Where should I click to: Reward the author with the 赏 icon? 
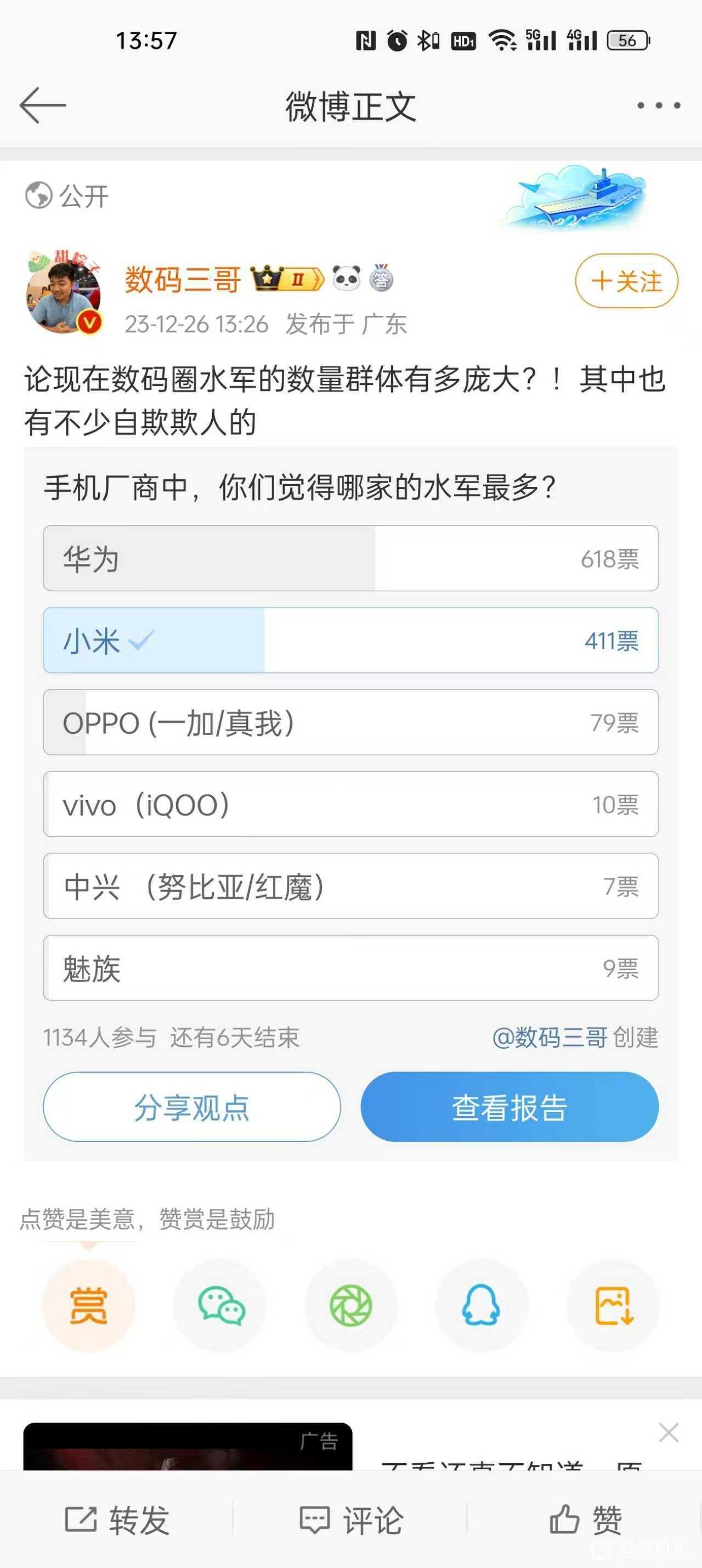click(x=88, y=1306)
